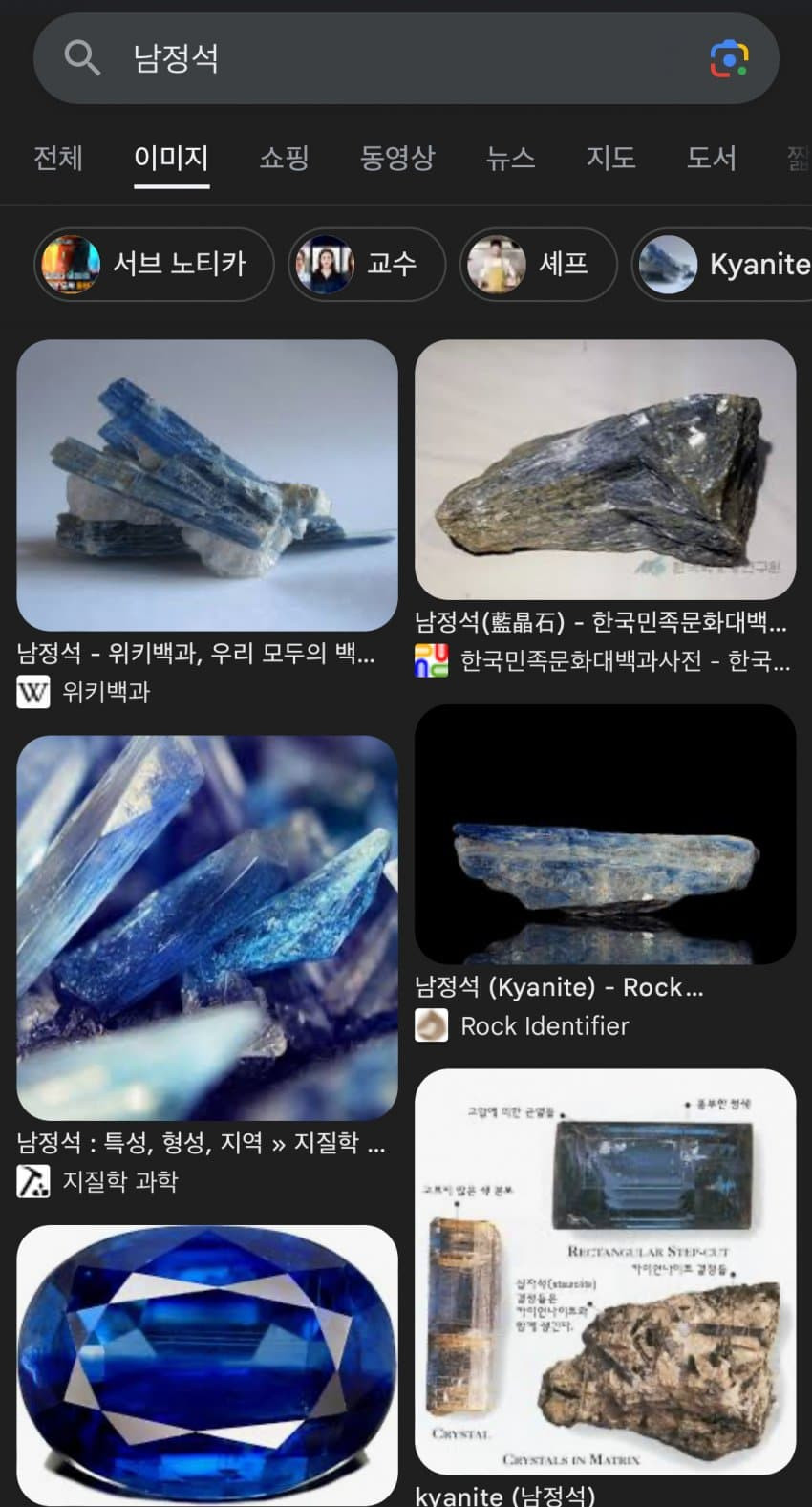Viewport: 812px width, 1507px height.
Task: Tap the search box containing 남정석
Action: [x=382, y=58]
